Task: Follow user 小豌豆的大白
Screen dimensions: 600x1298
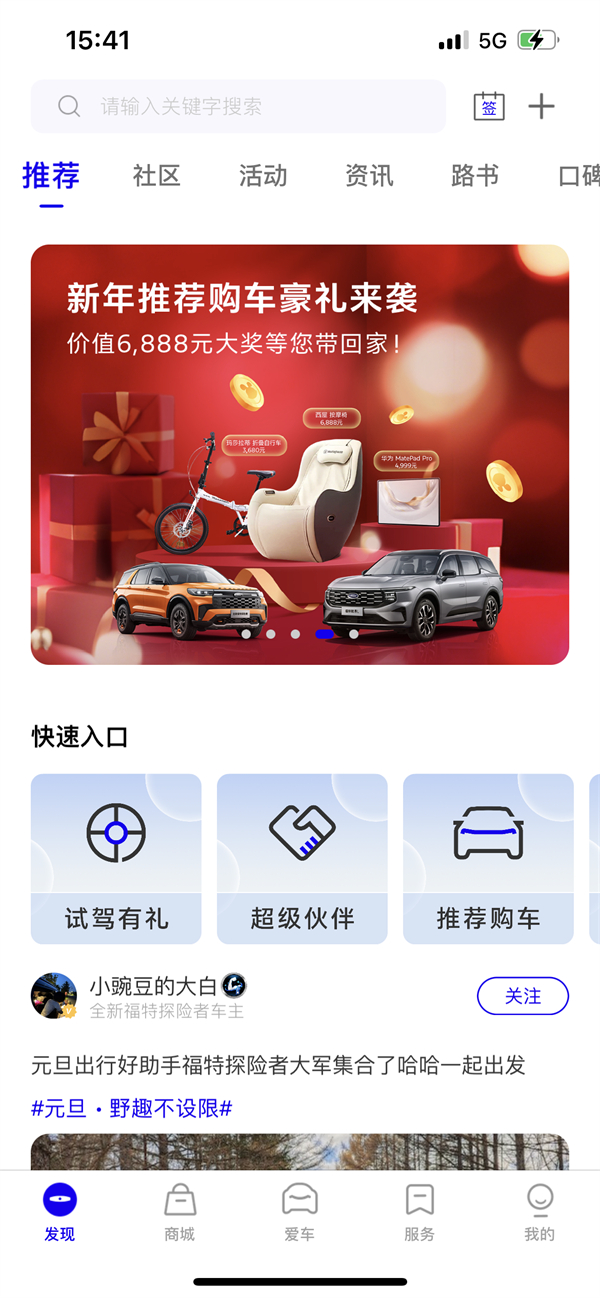Action: [x=522, y=996]
